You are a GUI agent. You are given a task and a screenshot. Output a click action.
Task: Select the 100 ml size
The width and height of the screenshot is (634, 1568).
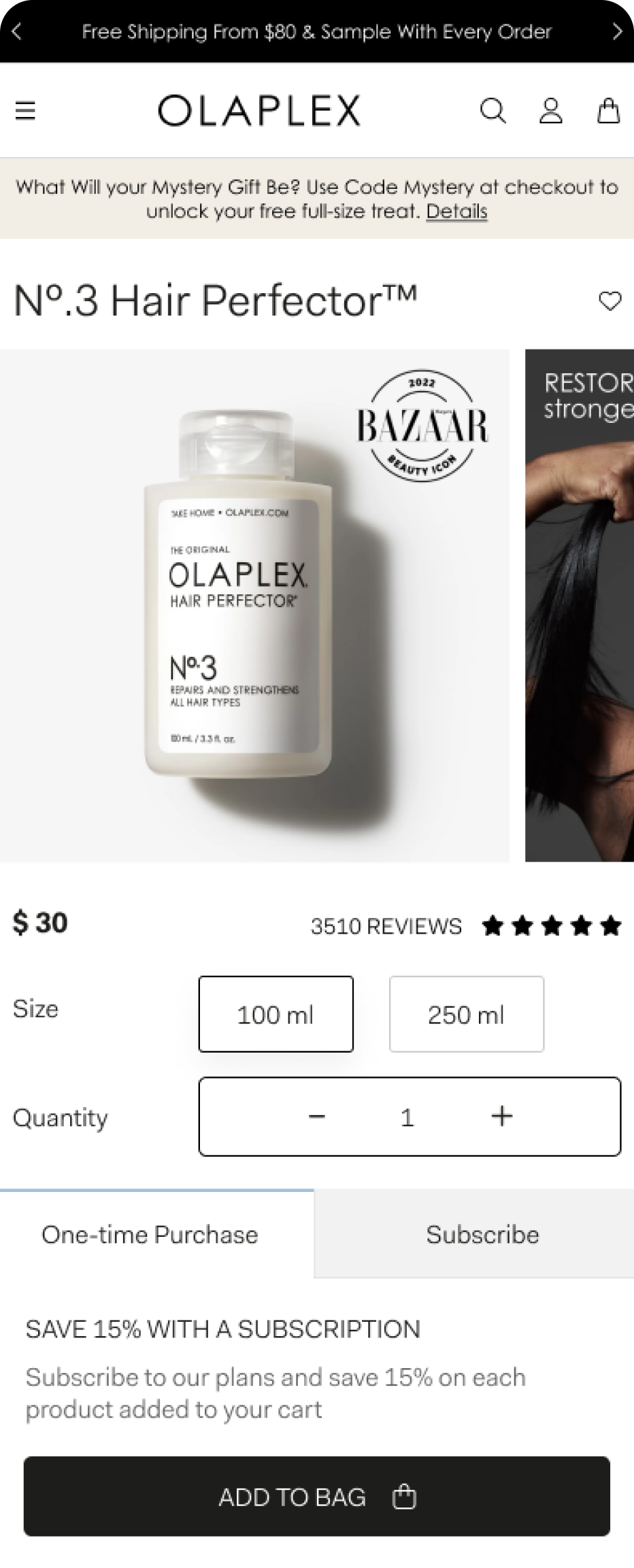click(276, 1014)
